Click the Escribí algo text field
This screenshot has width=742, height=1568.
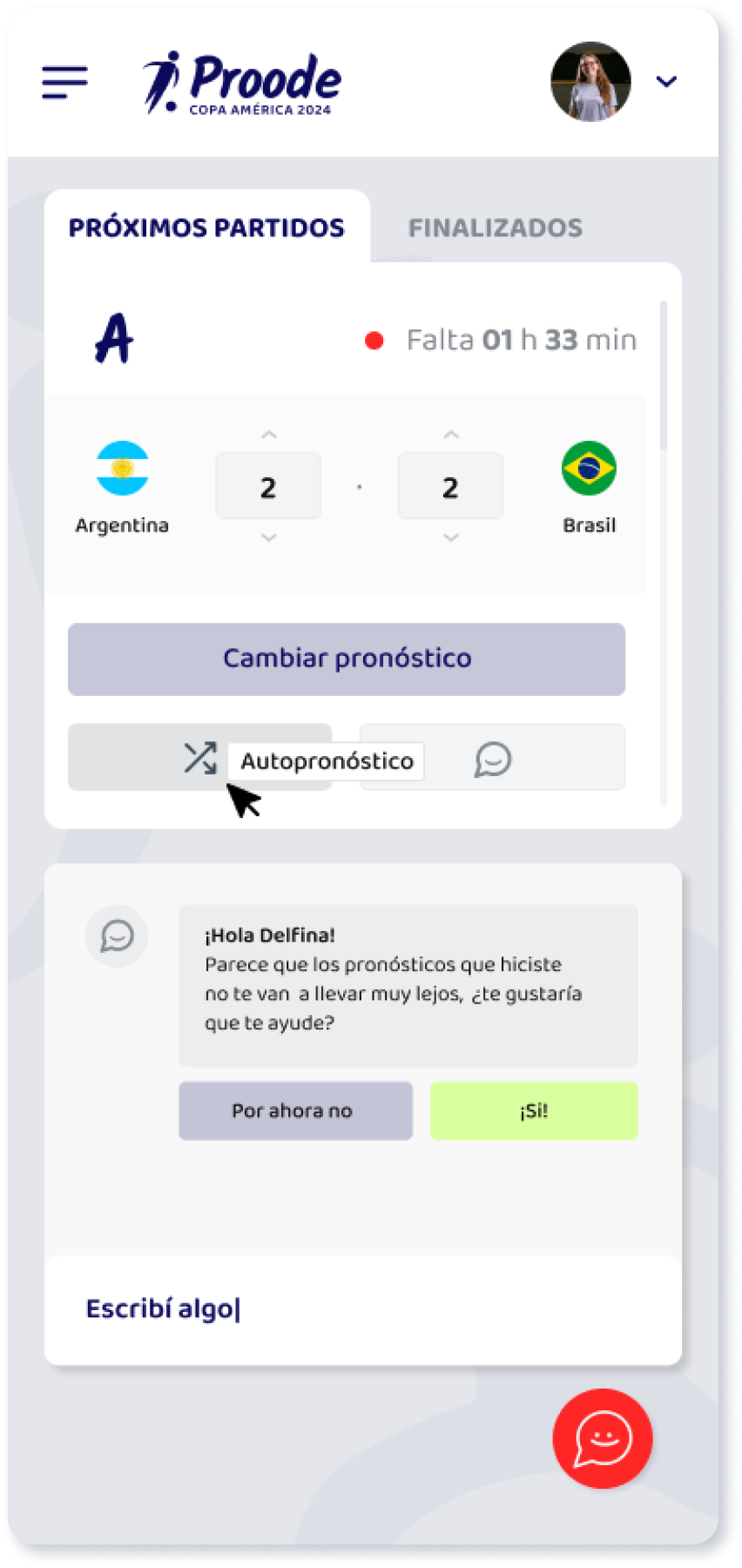point(162,1308)
